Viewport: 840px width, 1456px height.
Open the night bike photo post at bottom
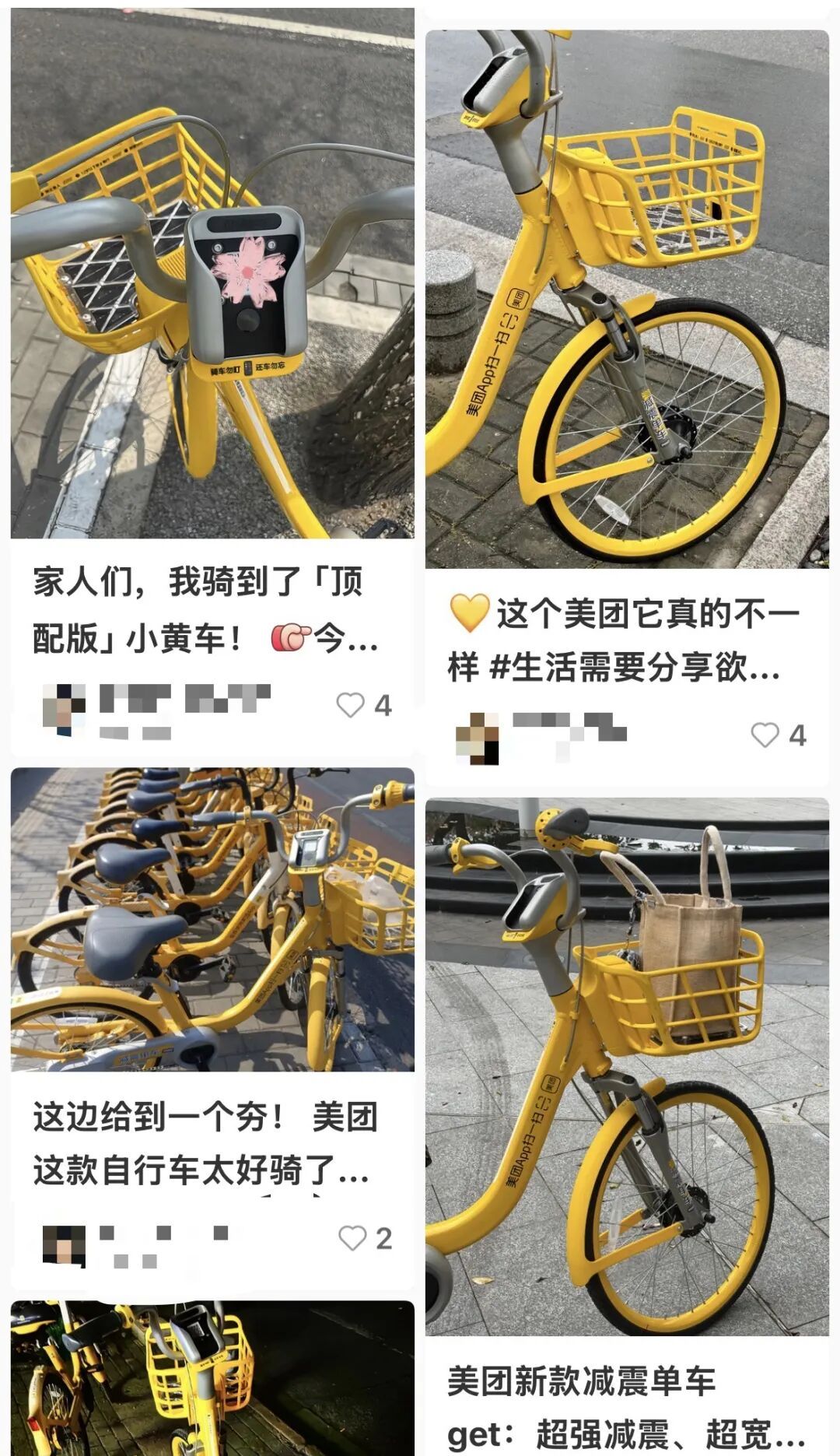[x=212, y=1376]
